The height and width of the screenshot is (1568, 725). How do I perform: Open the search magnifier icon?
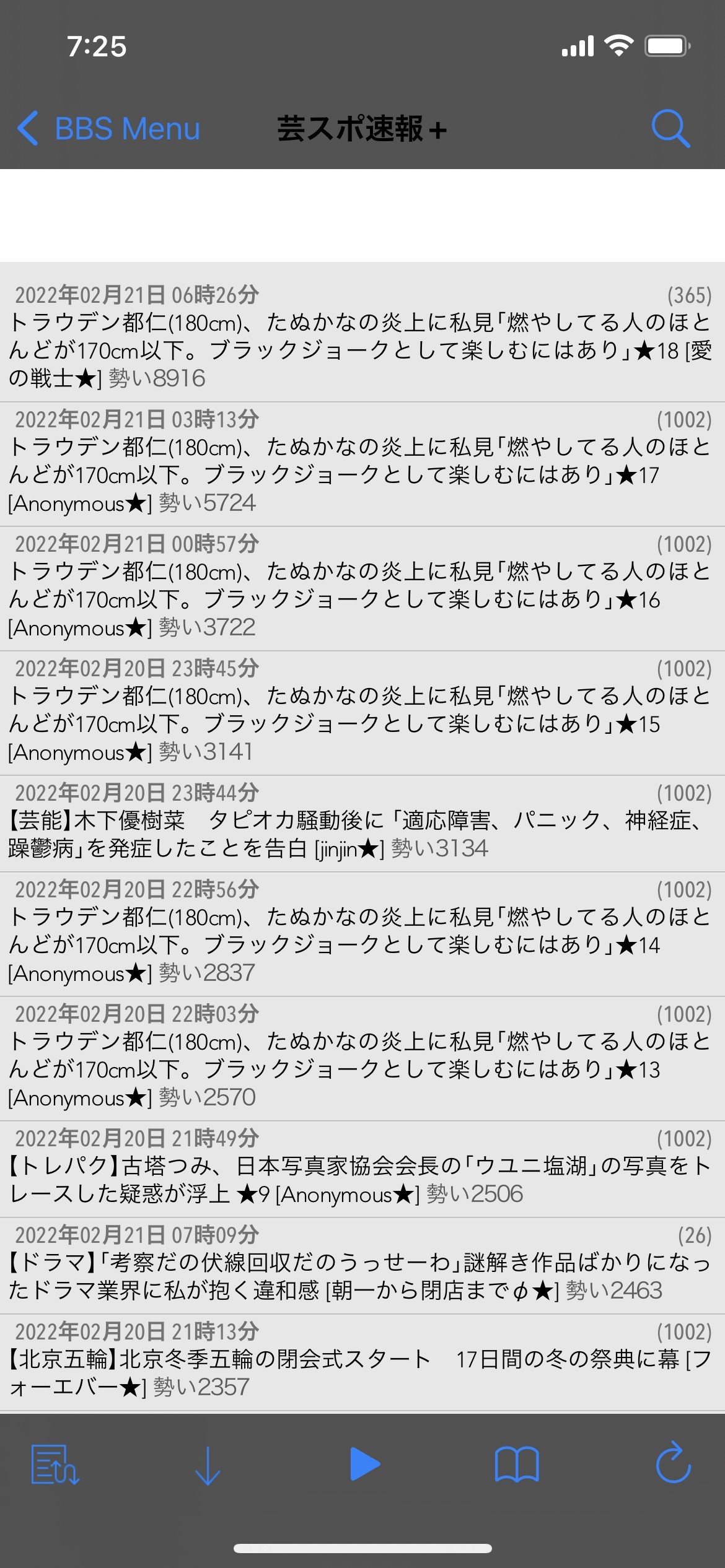pos(670,129)
